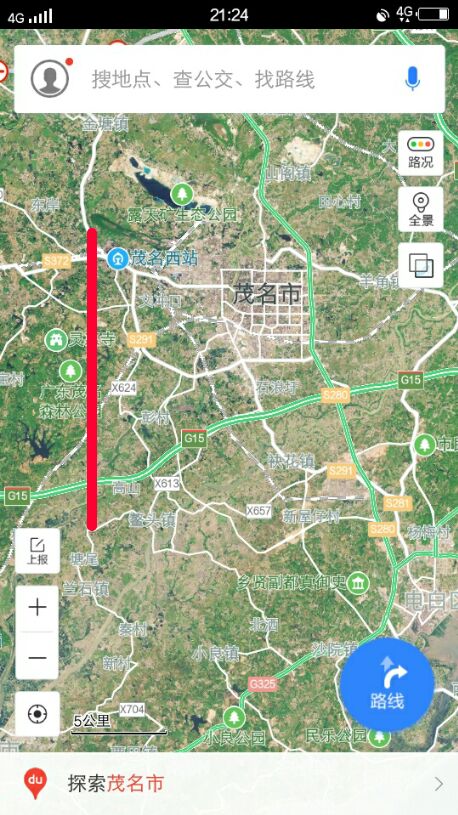Select the 茂名西站 station marker
This screenshot has width=458, height=815.
pos(117,258)
